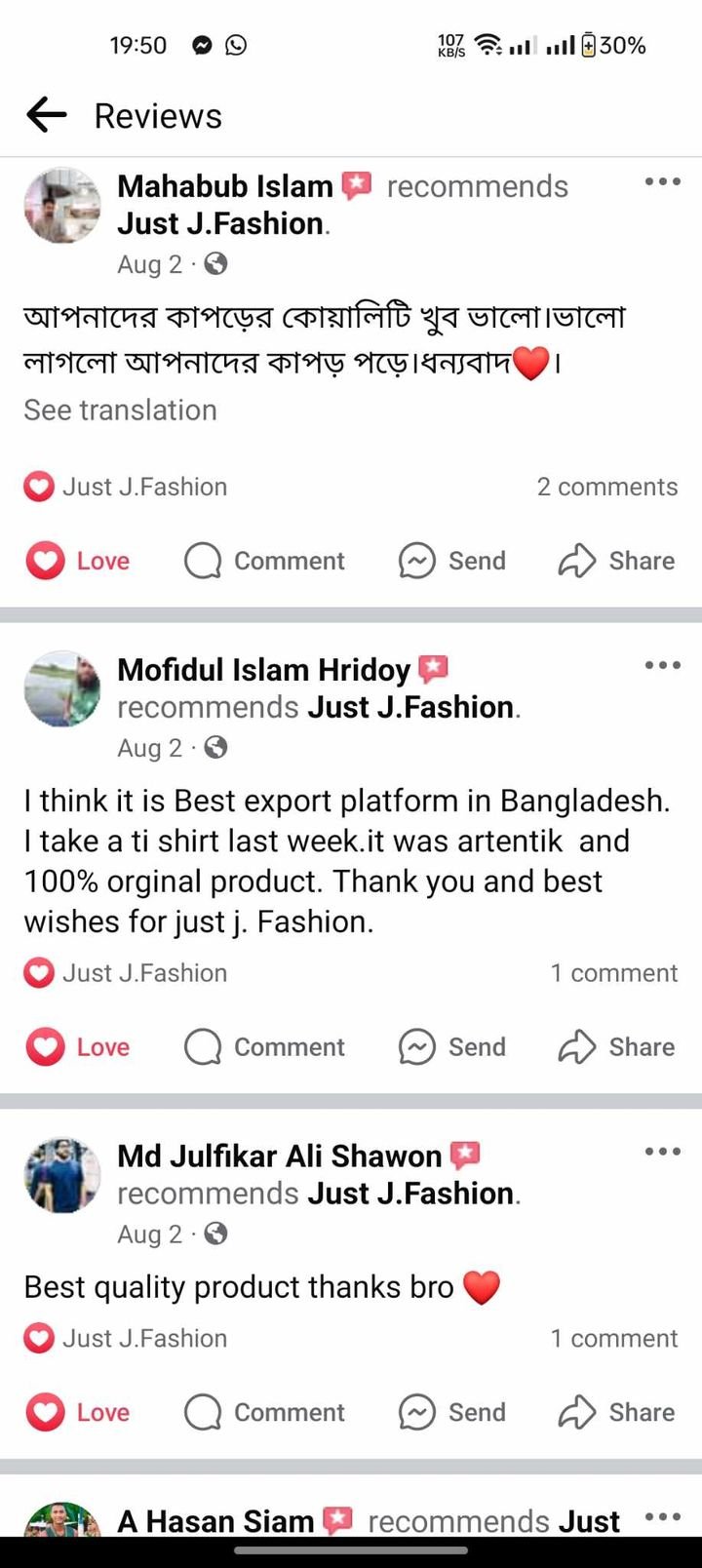
Task: Open Mofidul Islam Hridoy's profile picture
Action: point(62,688)
